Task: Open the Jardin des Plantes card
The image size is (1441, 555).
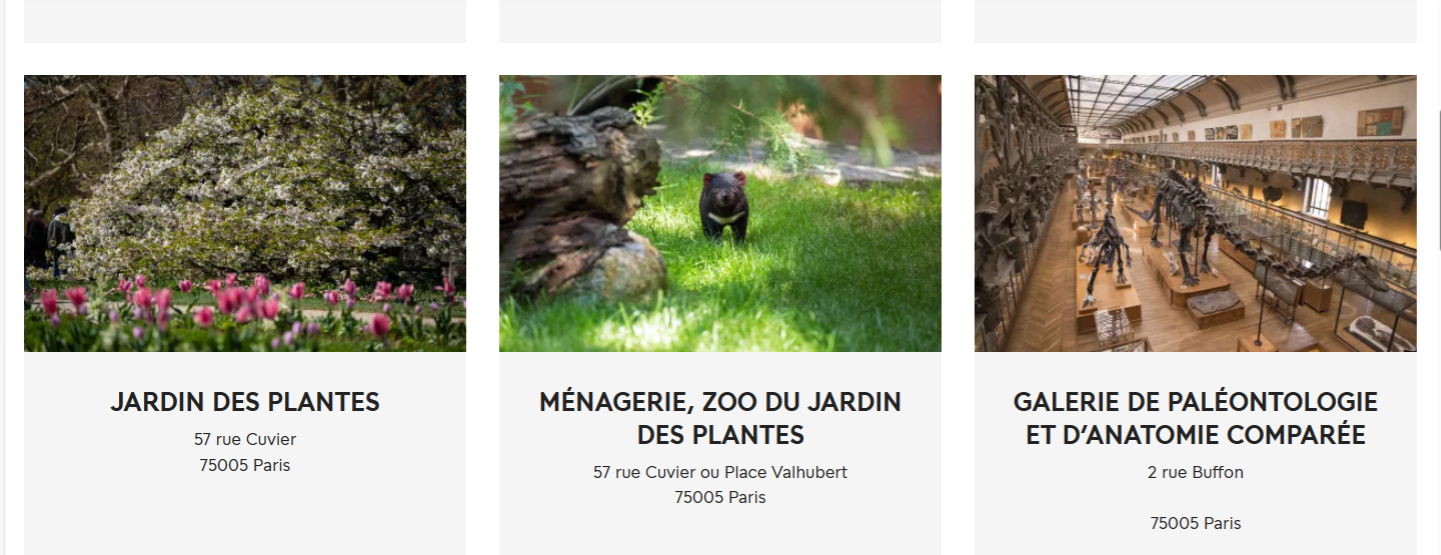Action: click(245, 402)
